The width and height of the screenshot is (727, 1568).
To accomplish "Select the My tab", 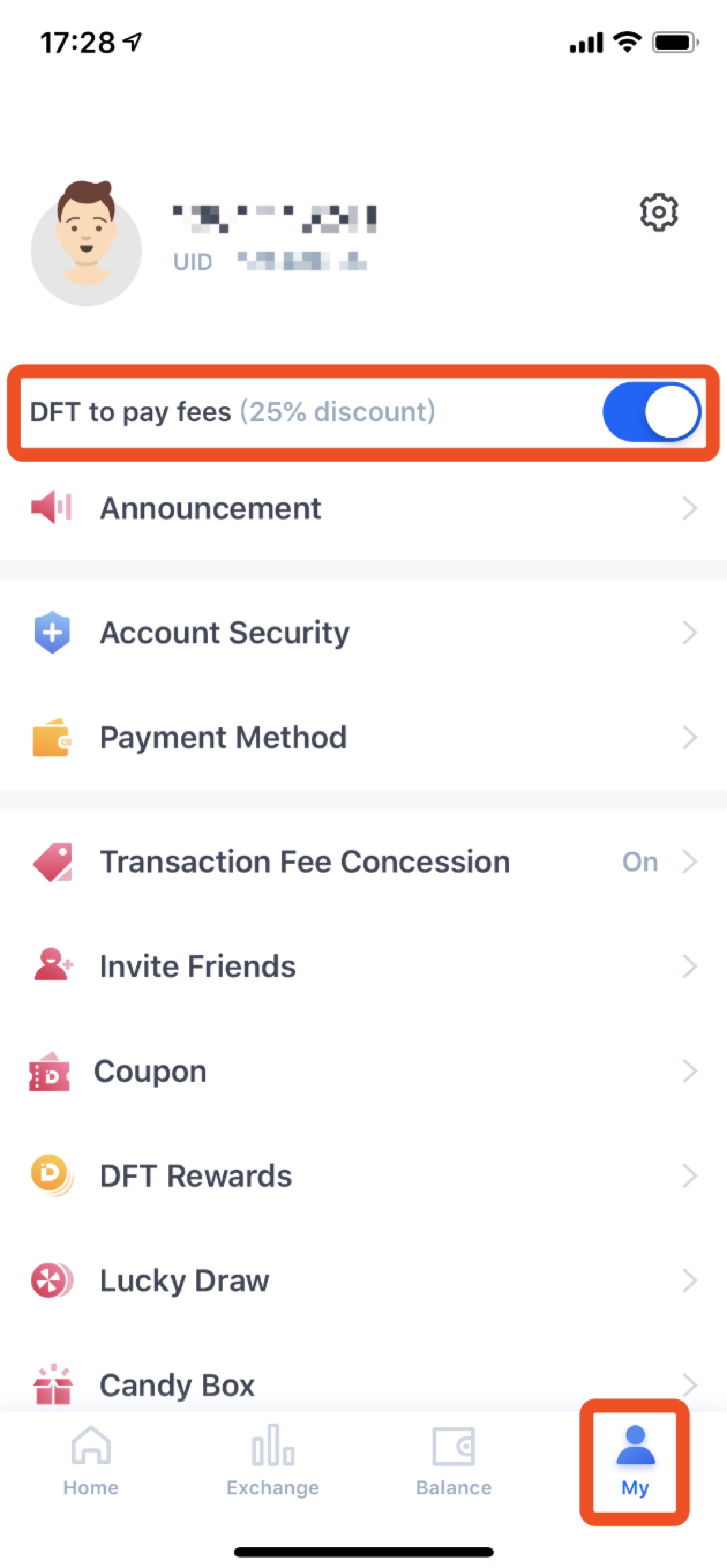I will click(635, 1461).
